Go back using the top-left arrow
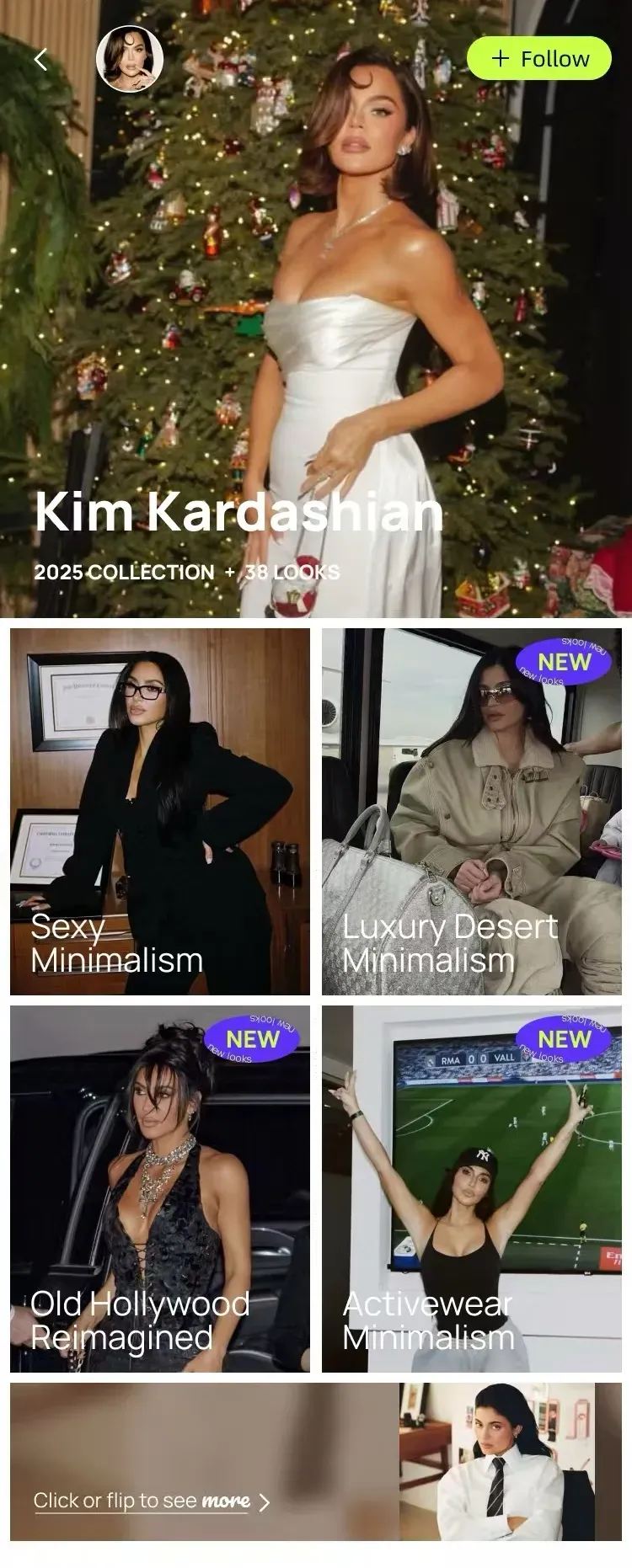Screen dimensions: 632x1568 pos(40,59)
